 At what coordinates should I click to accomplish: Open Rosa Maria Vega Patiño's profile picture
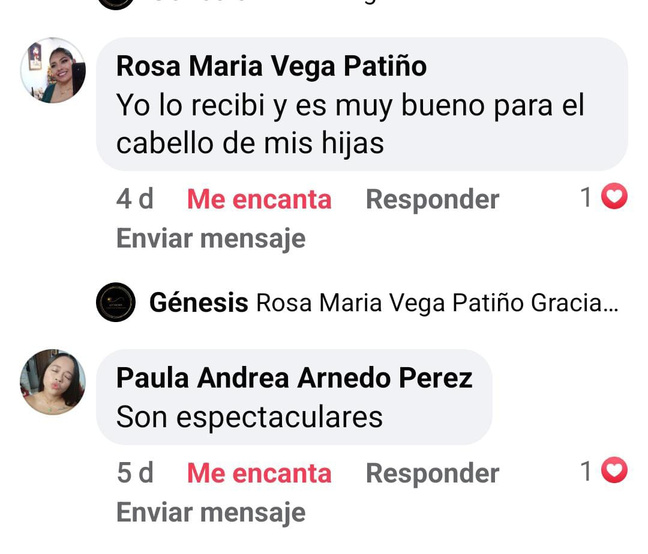pos(52,71)
